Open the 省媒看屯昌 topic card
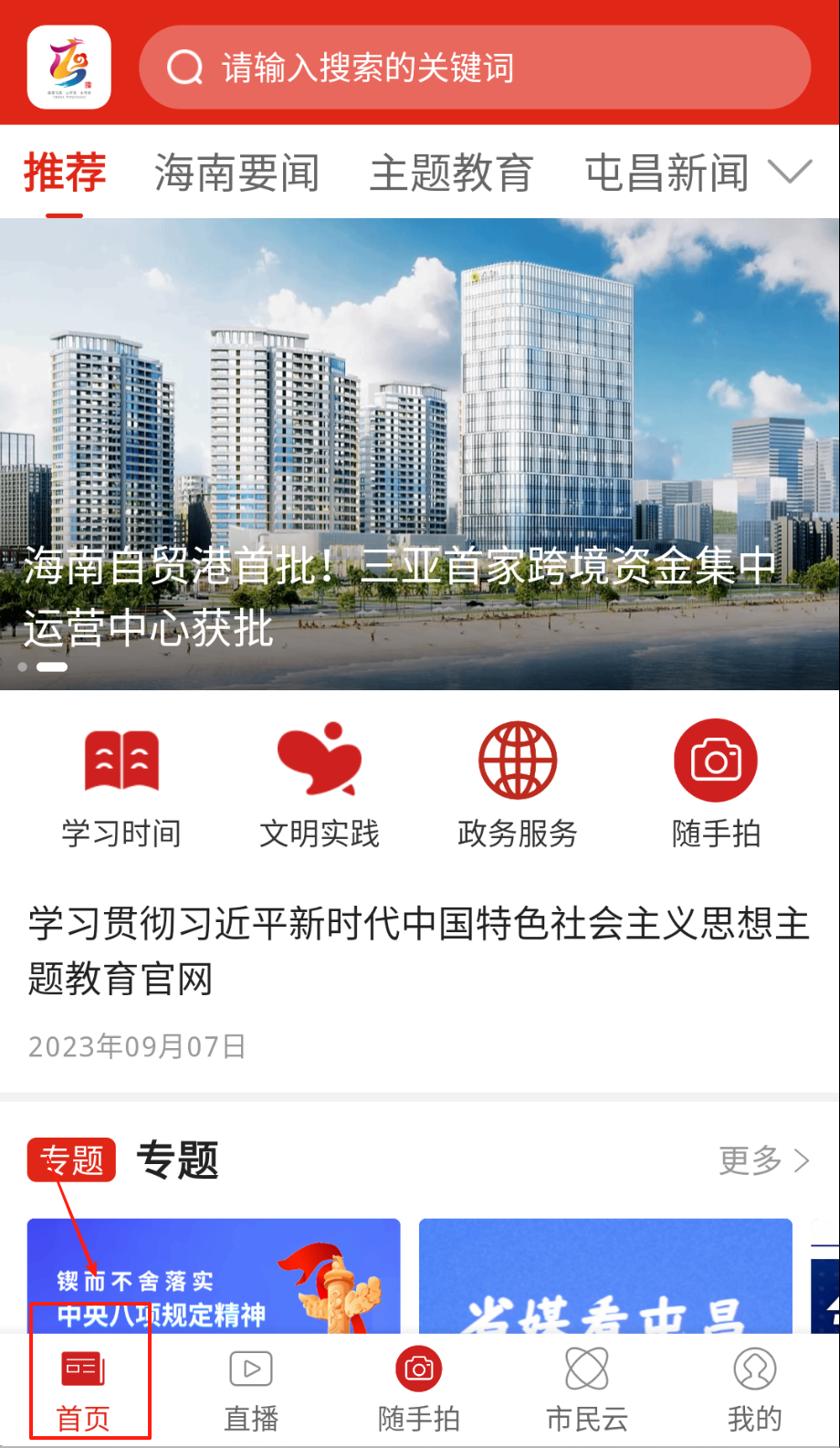Viewport: 840px width, 1448px height. click(605, 1276)
